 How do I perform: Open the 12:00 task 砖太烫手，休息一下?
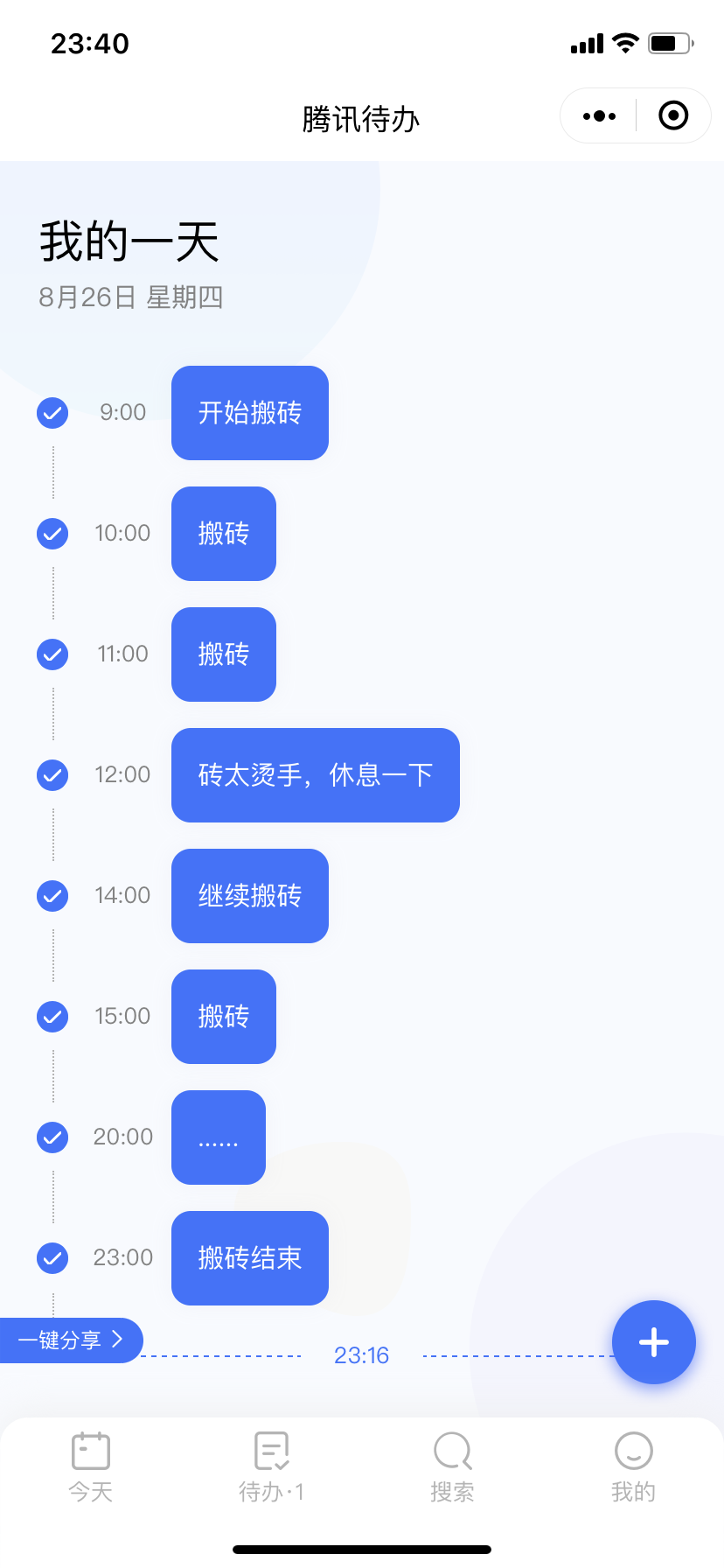[316, 775]
